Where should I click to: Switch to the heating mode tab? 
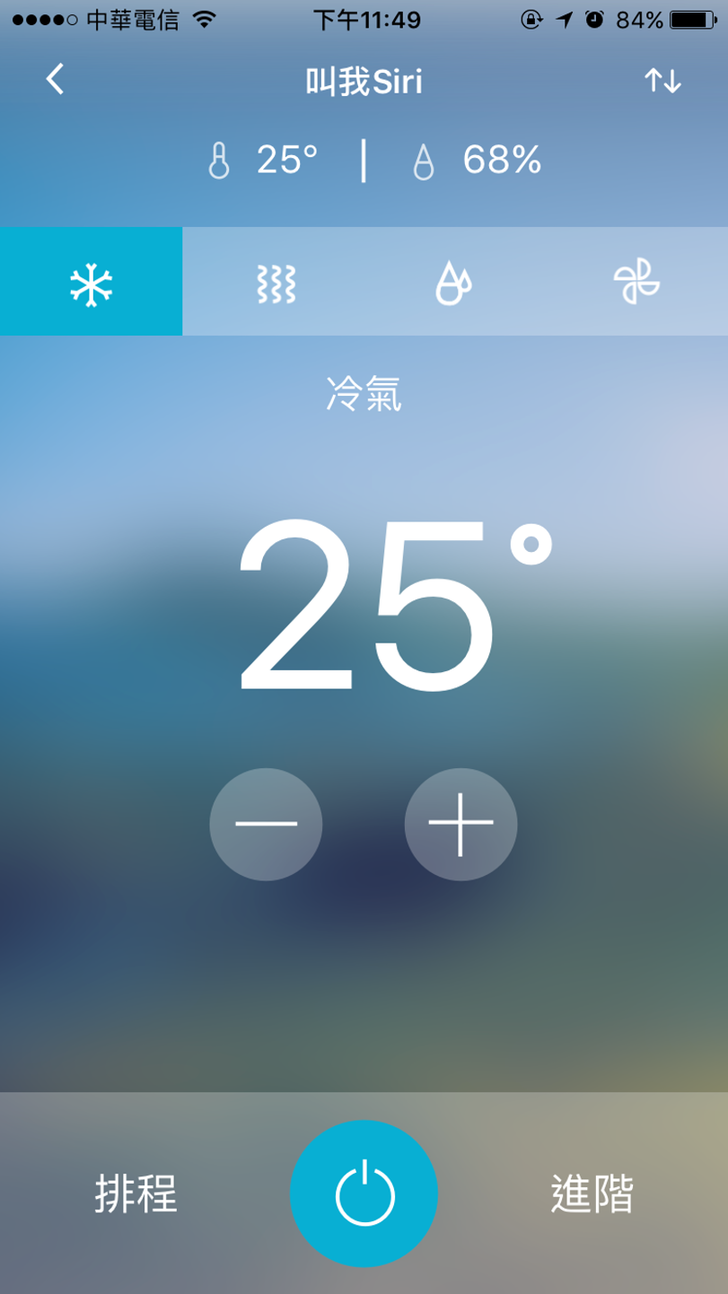pos(274,284)
